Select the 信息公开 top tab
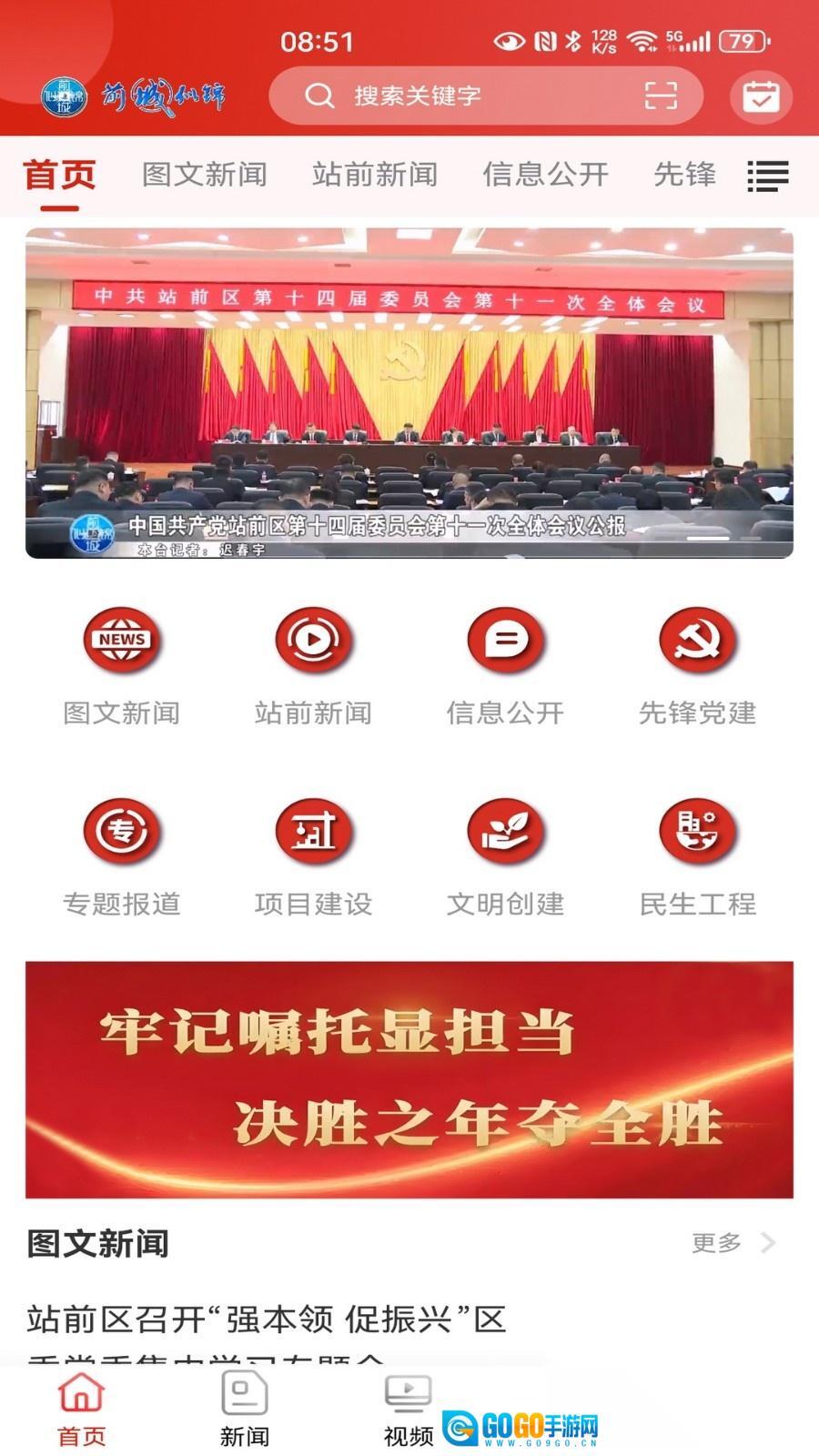Image resolution: width=819 pixels, height=1456 pixels. point(545,174)
